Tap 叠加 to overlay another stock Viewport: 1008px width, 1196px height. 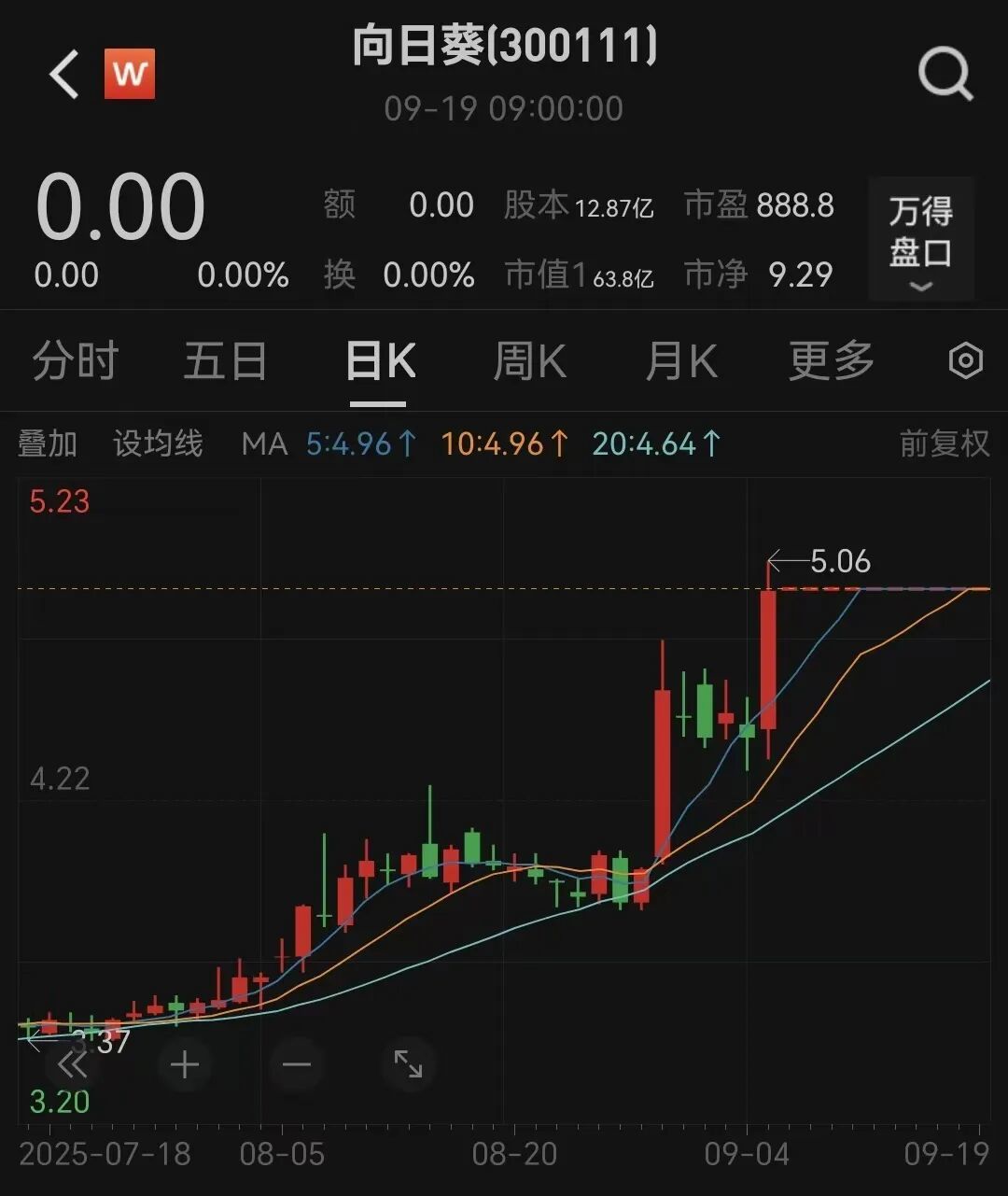click(48, 443)
